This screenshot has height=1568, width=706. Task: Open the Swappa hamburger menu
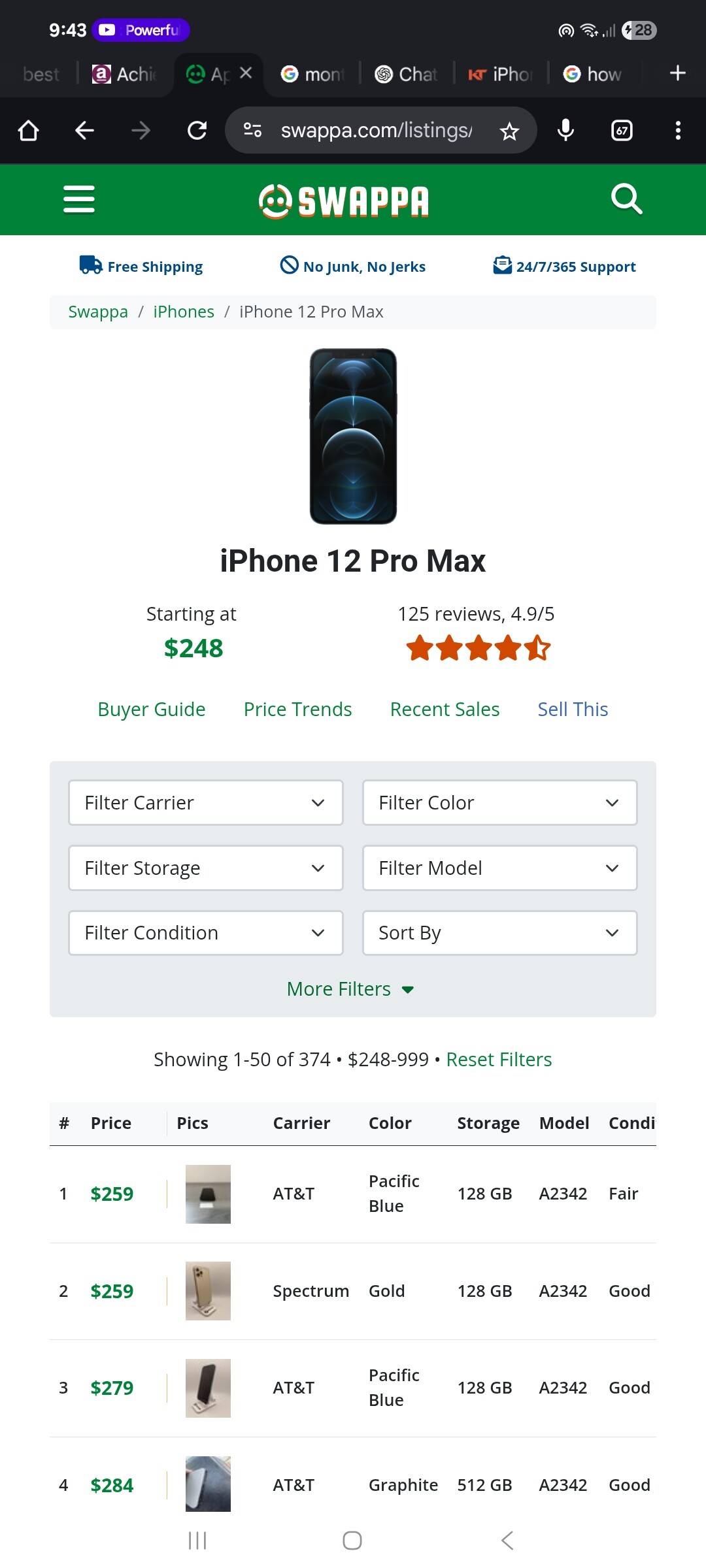79,199
